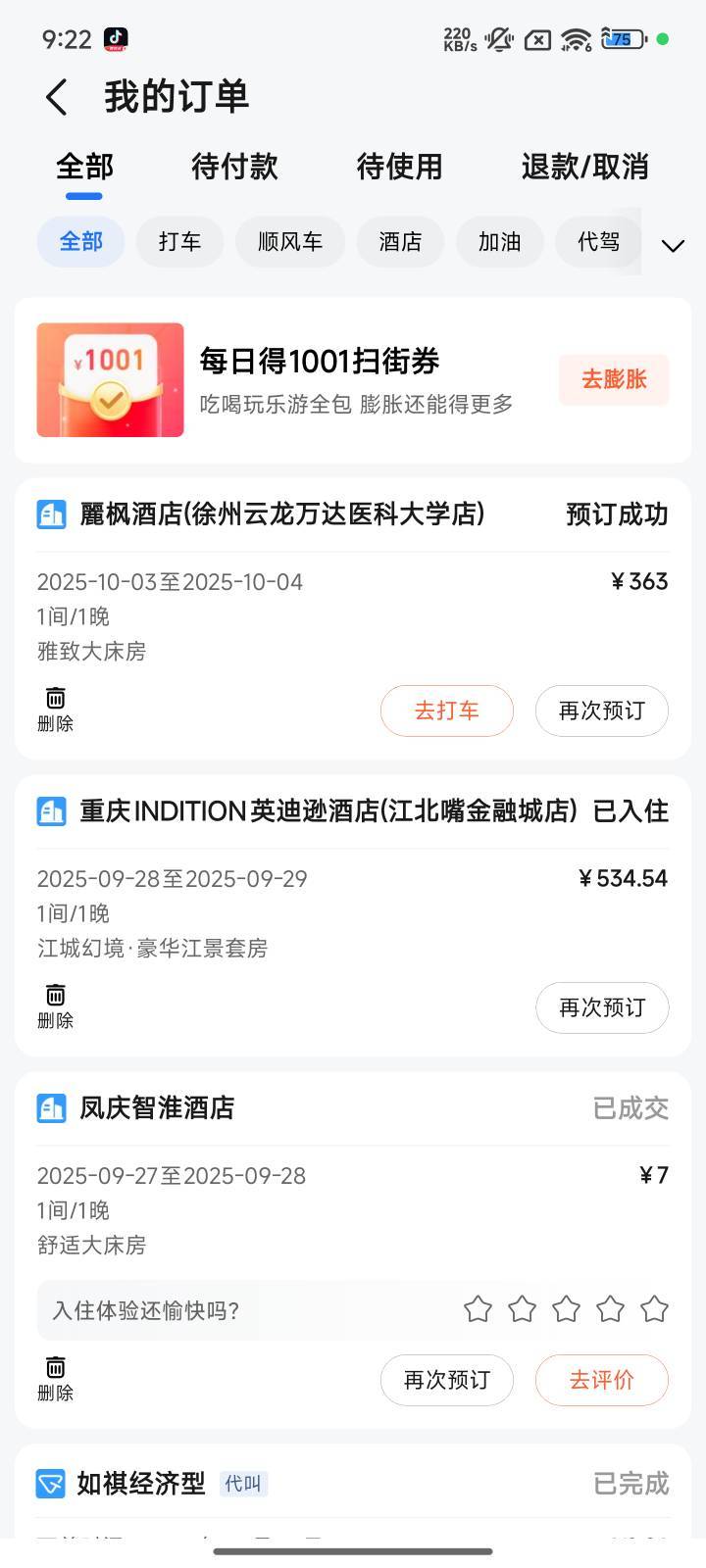Tap 去评价 for 凤庆智淮酒店

601,1380
